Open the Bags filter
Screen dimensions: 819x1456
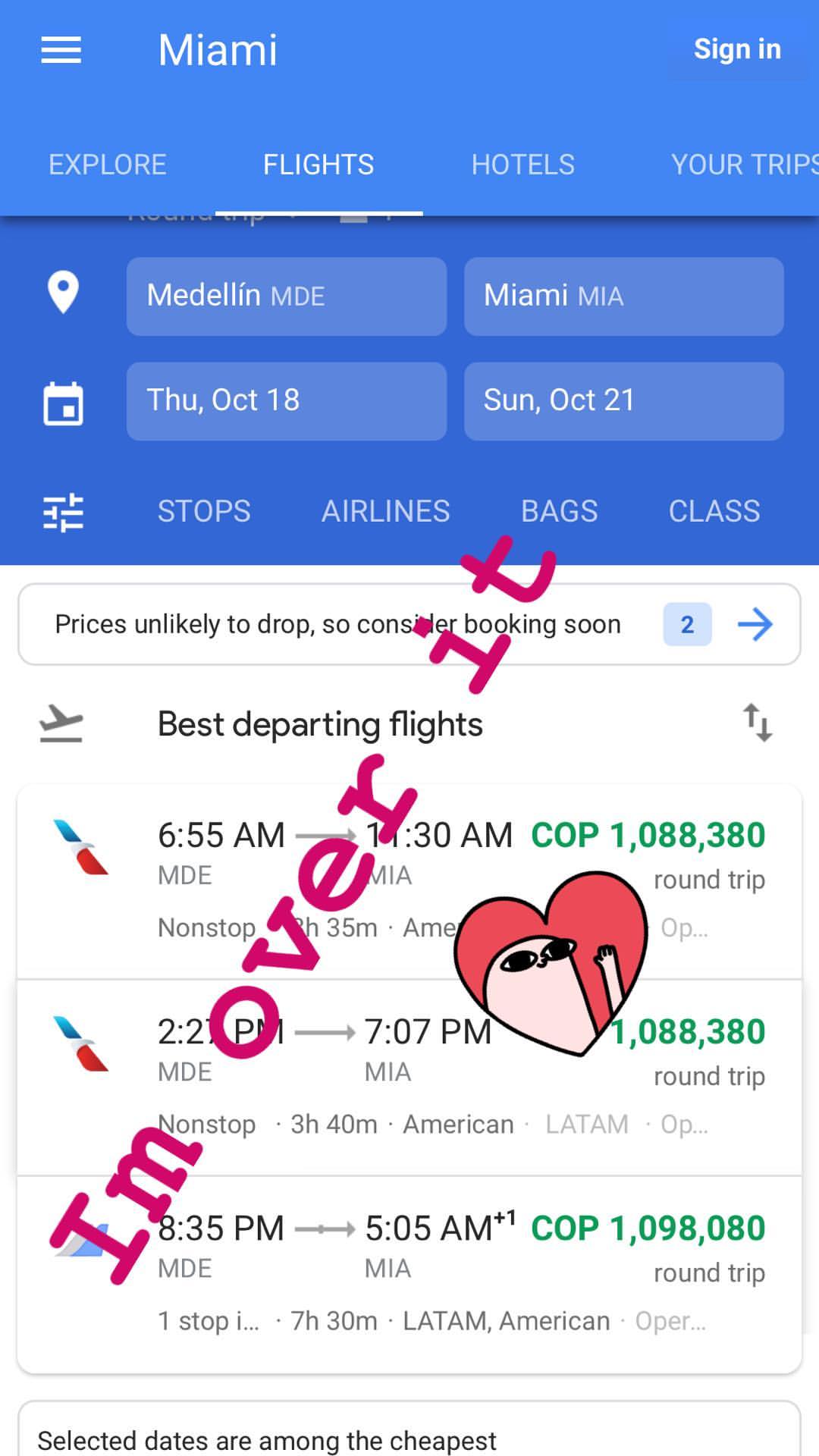click(x=559, y=512)
